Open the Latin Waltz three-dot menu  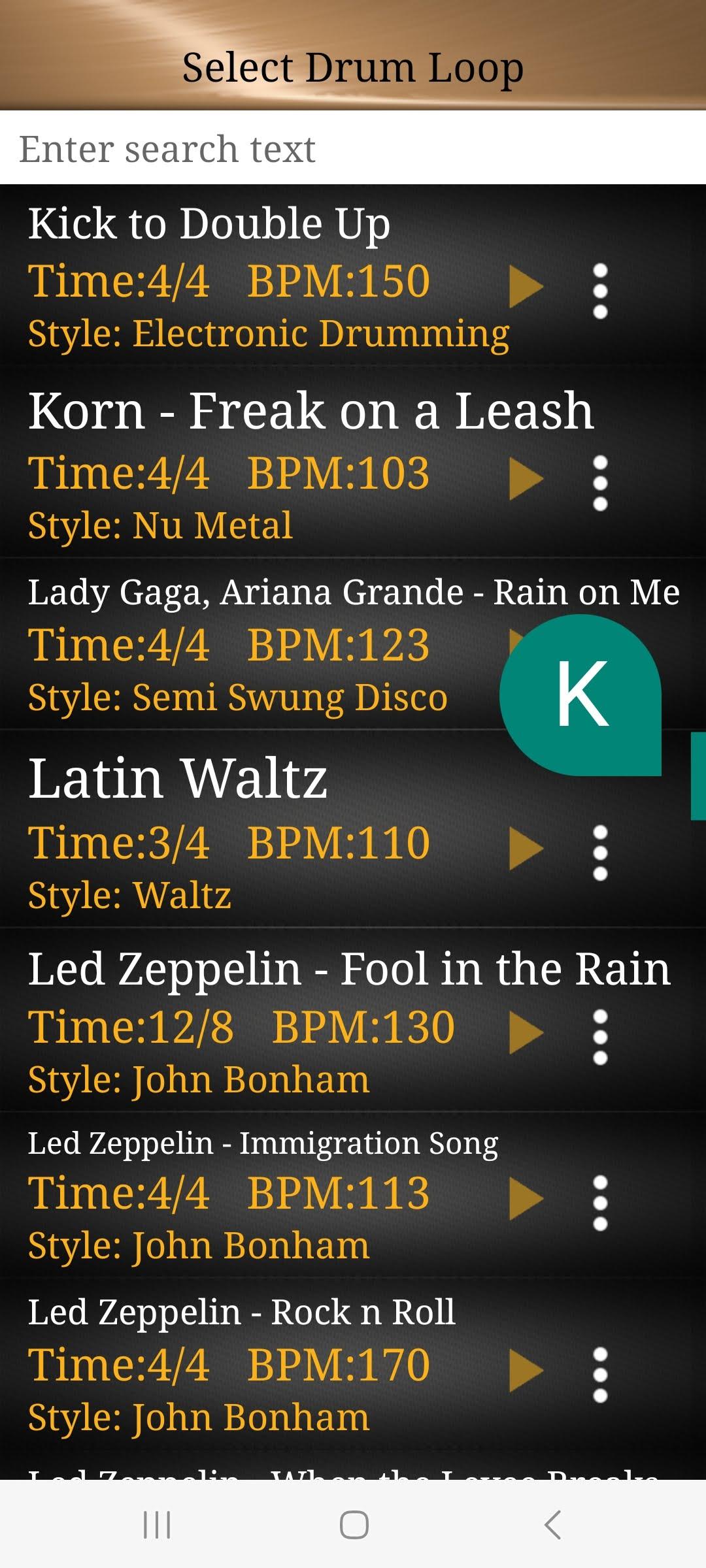[x=600, y=853]
